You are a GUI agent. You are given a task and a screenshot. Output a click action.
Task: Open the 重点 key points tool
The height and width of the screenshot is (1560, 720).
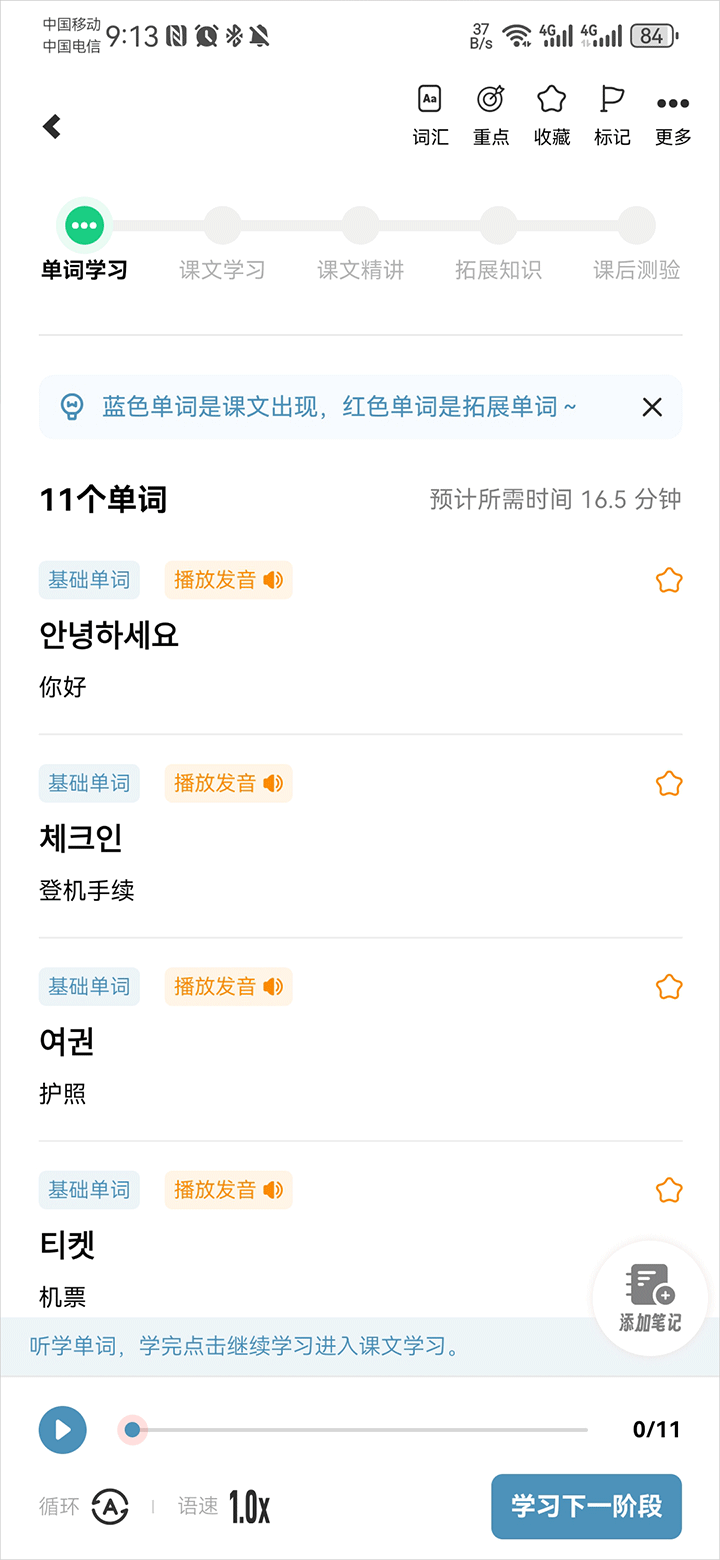click(x=491, y=116)
